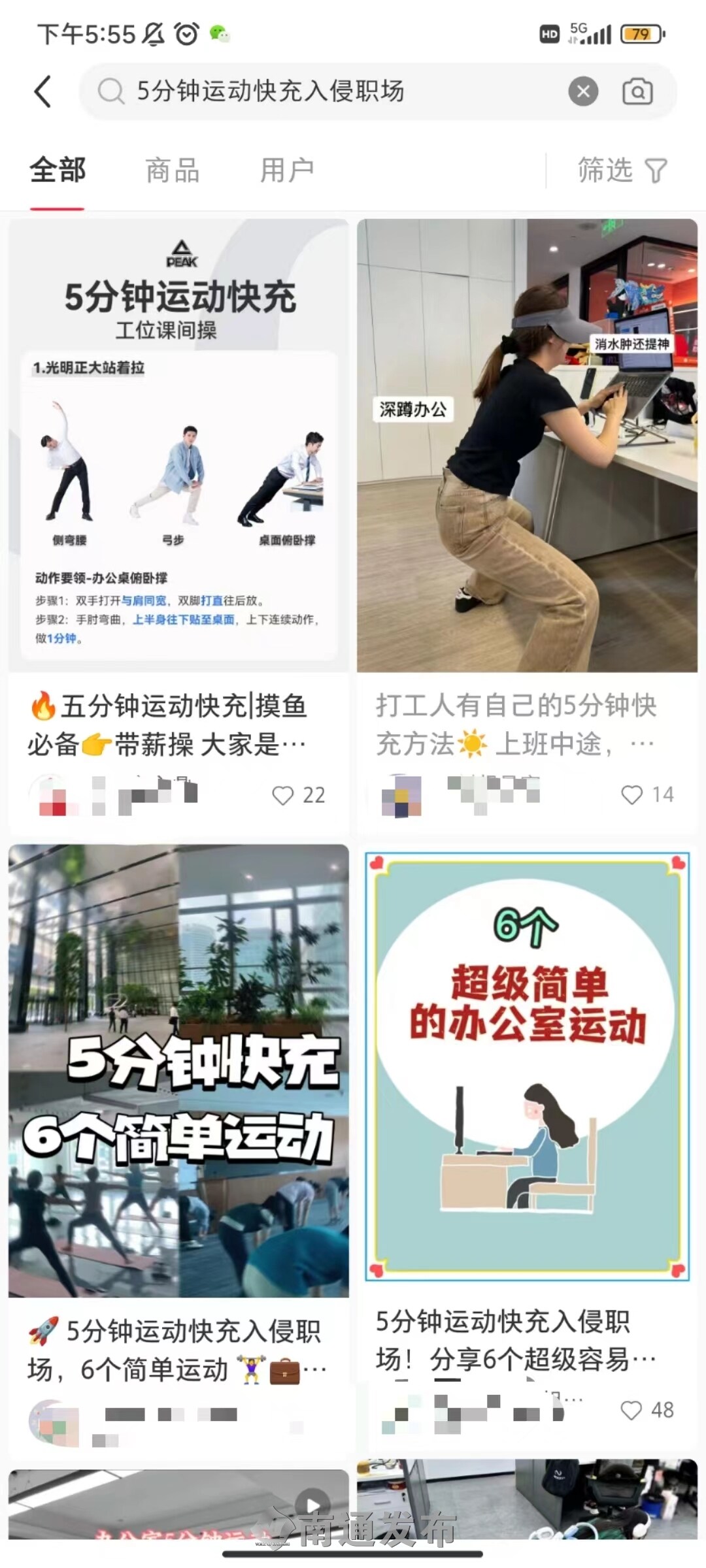Open the 5分钟快充 6个简单运动 video post
The width and height of the screenshot is (706, 1568).
tap(178, 1070)
